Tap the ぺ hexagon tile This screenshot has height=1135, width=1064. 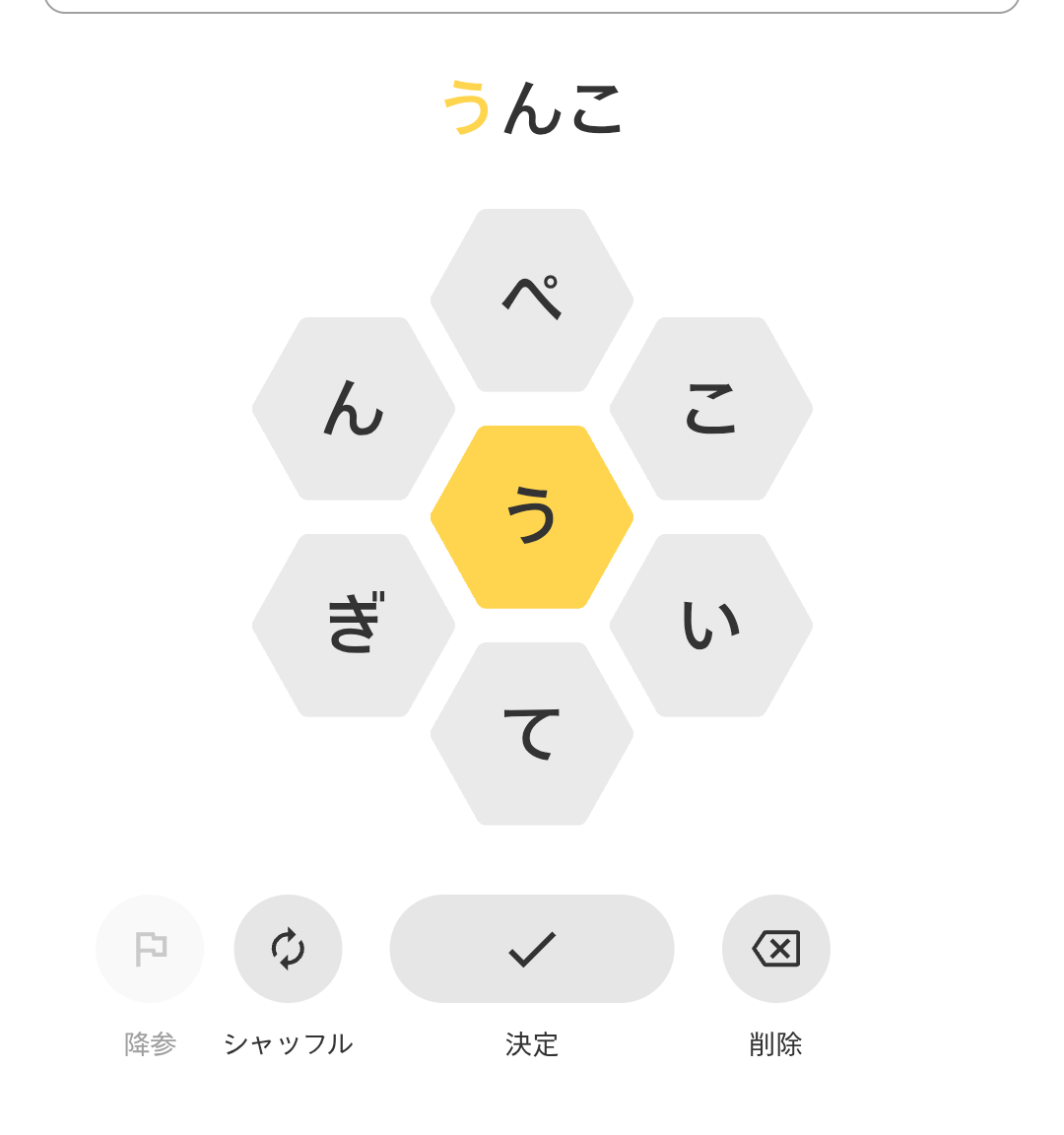click(x=532, y=300)
